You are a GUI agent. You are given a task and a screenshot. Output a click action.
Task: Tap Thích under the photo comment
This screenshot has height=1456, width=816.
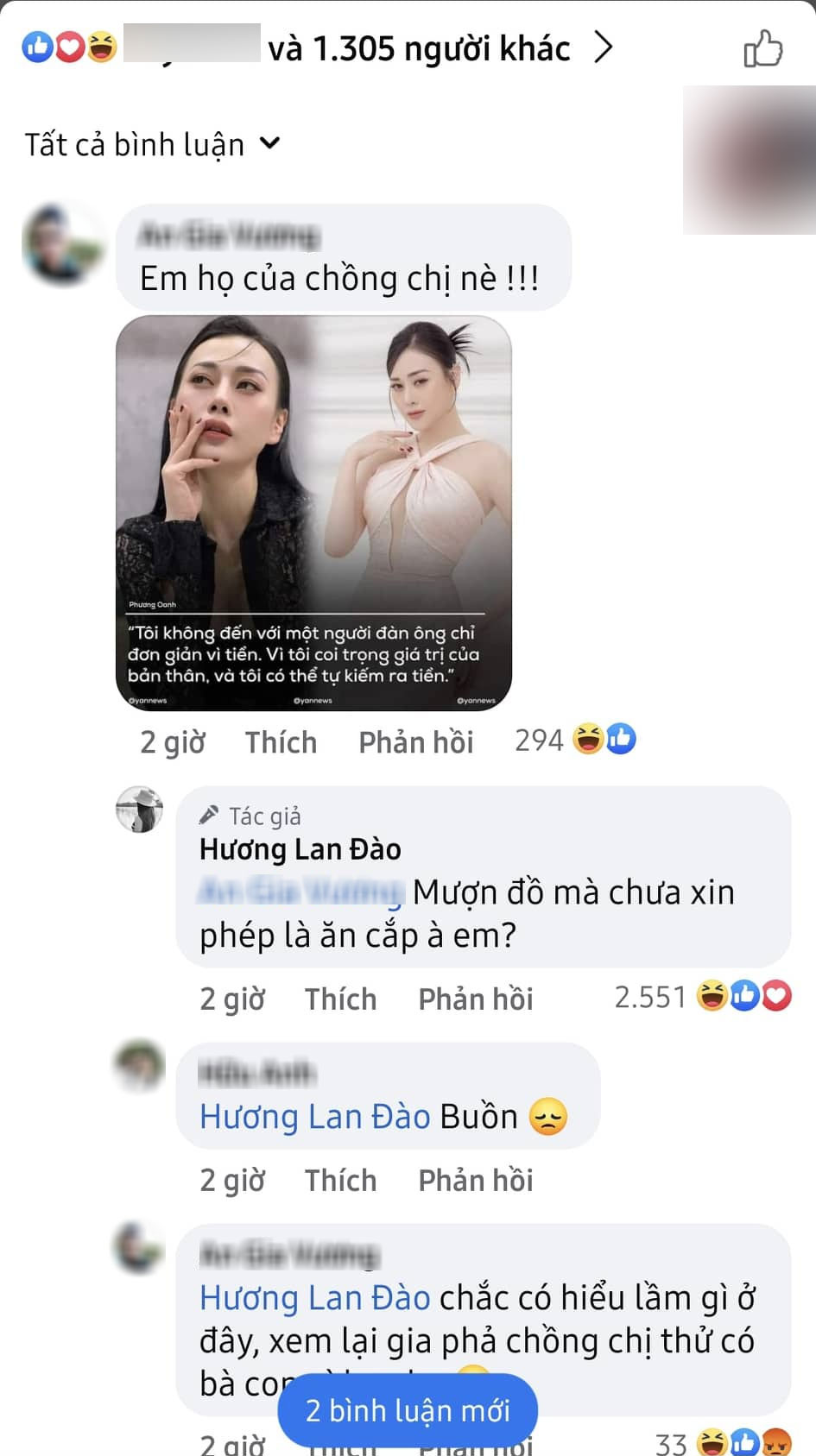[281, 742]
